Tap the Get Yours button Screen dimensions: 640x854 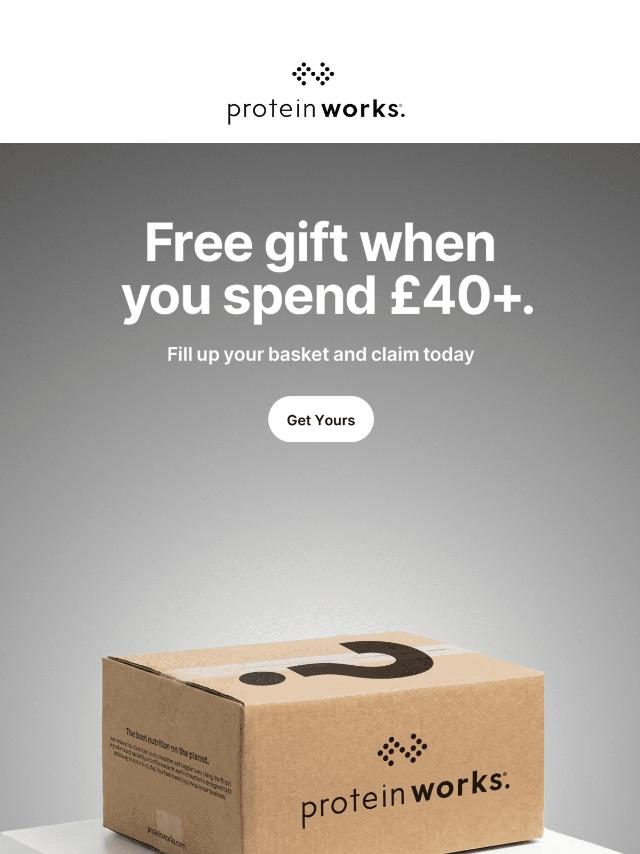pyautogui.click(x=320, y=420)
